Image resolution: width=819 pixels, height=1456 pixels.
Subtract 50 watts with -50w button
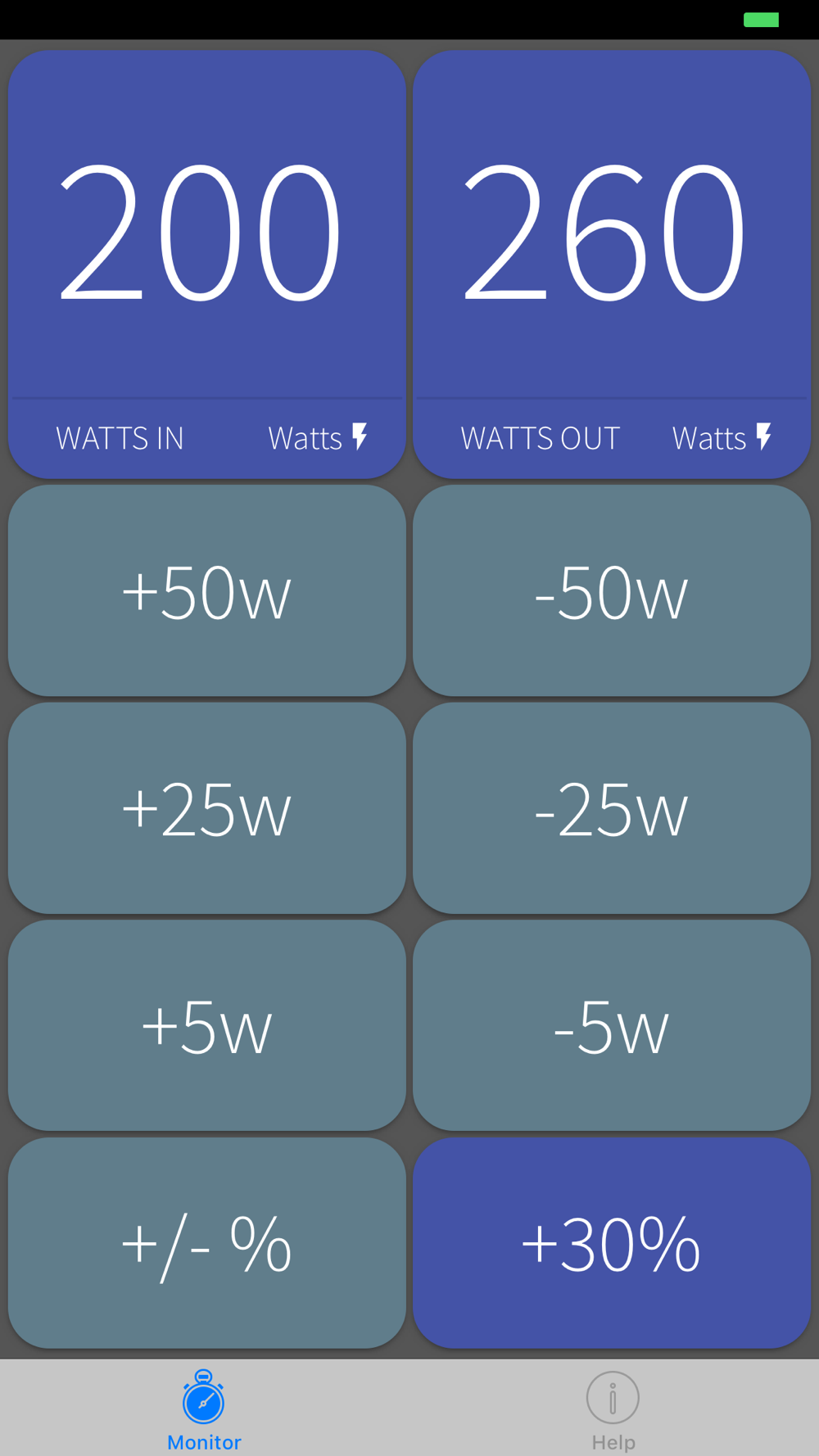pos(611,591)
